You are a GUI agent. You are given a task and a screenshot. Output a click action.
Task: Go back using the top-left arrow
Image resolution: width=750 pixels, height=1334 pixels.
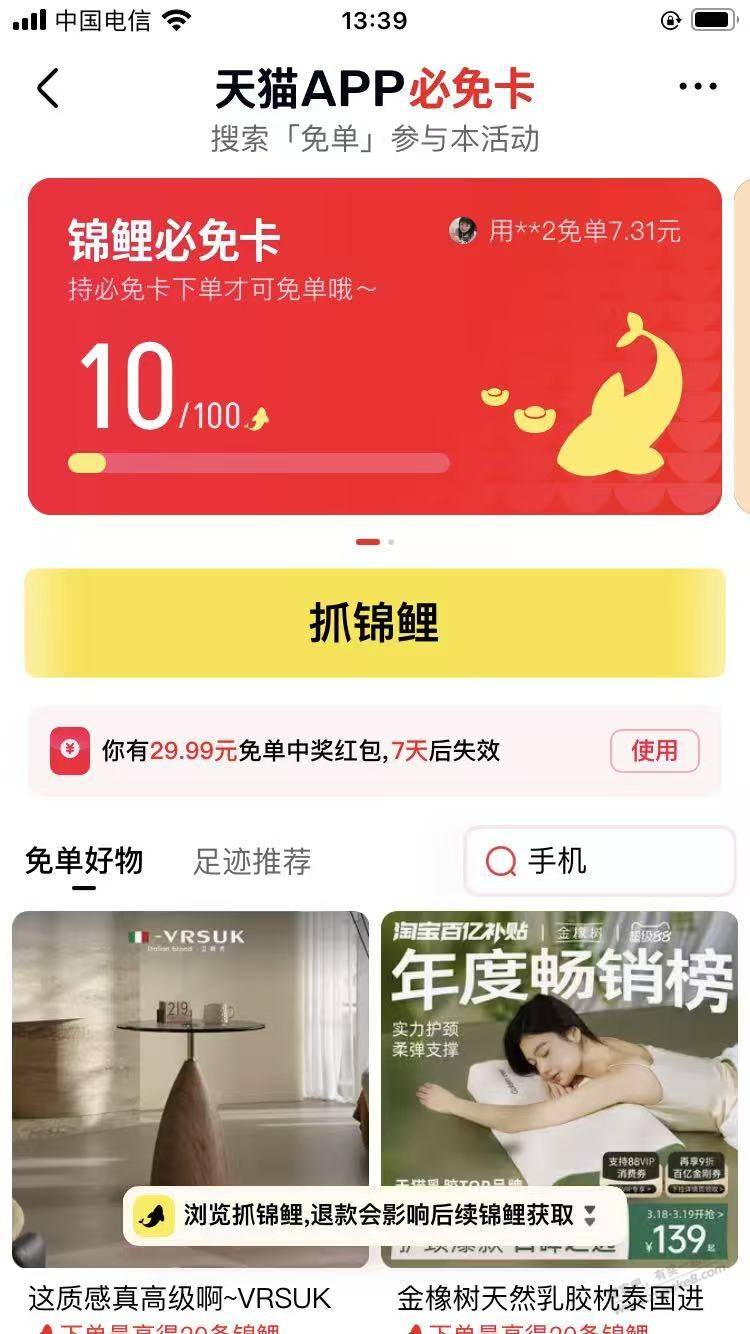pyautogui.click(x=48, y=88)
